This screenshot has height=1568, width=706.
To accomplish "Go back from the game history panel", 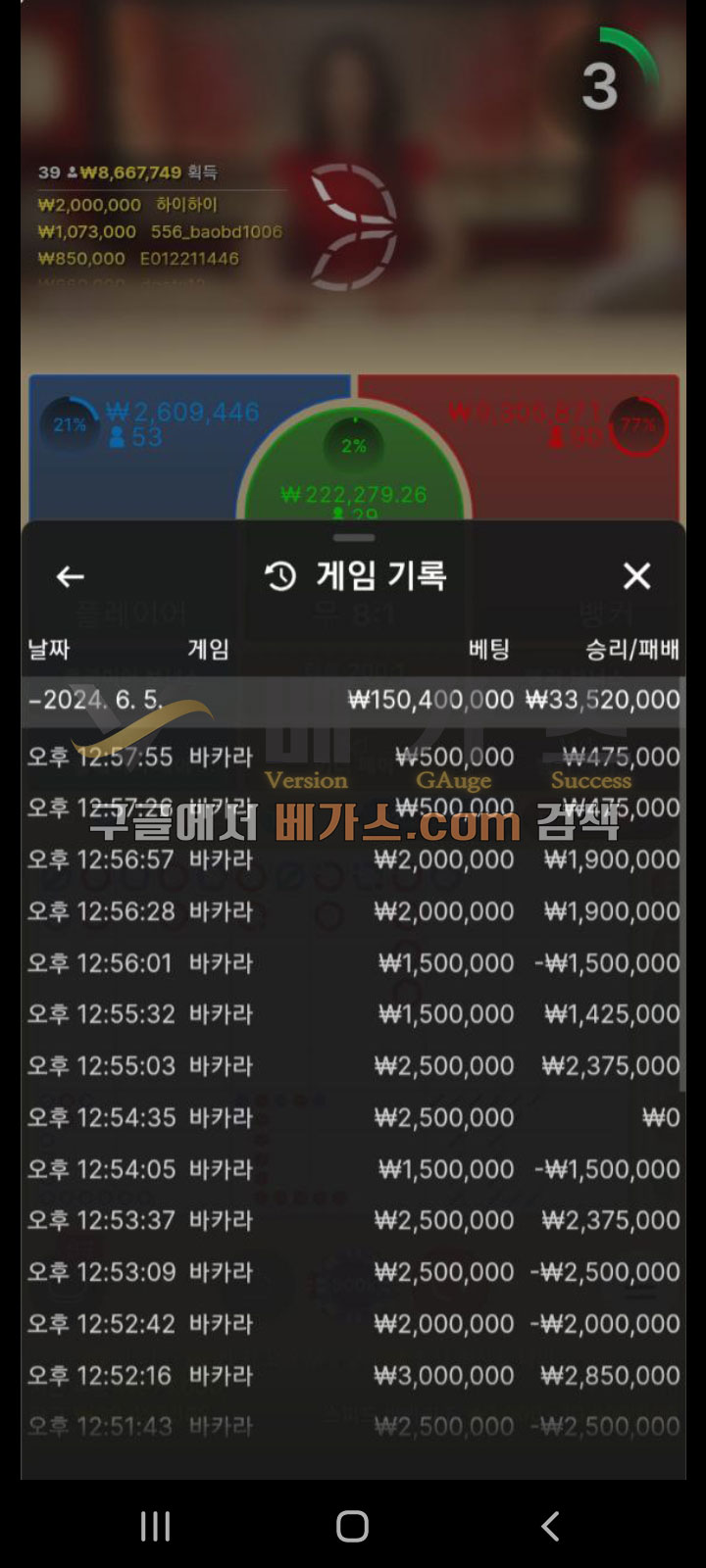I will click(x=70, y=576).
